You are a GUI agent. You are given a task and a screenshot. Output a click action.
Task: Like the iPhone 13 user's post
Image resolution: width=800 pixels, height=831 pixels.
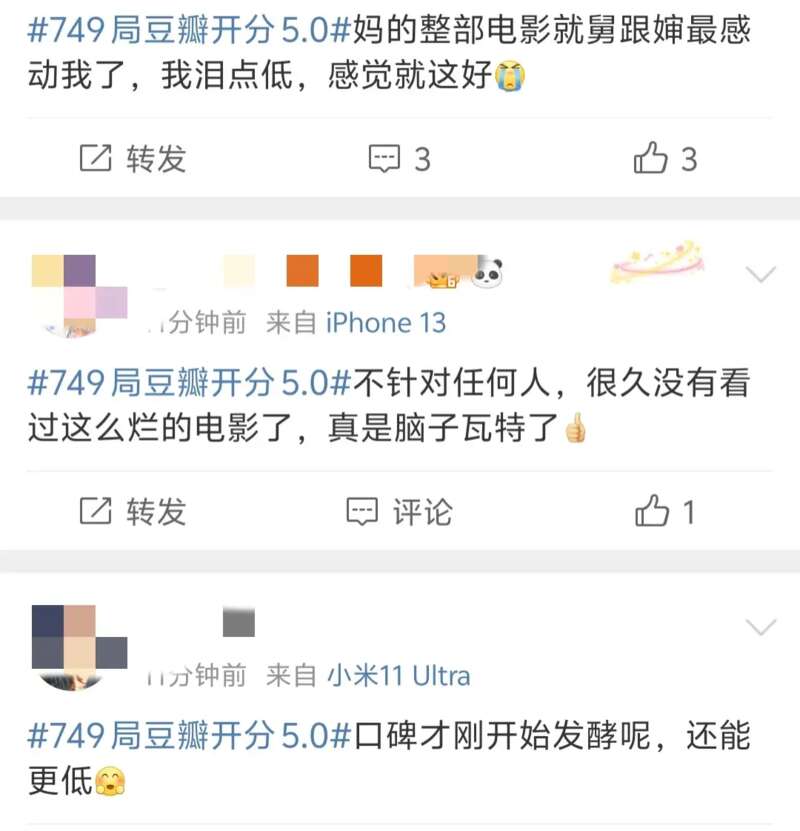[665, 512]
